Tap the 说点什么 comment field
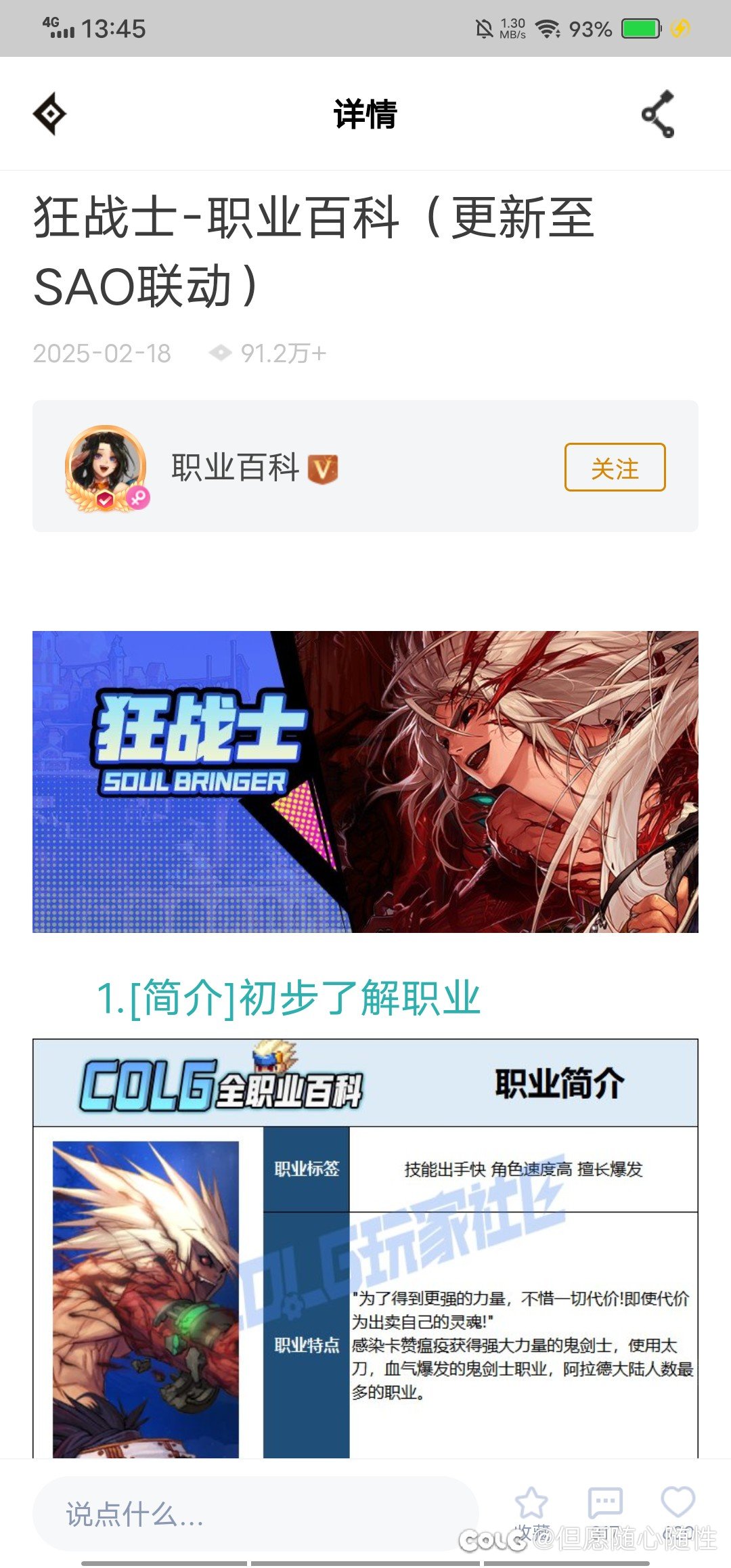The width and height of the screenshot is (731, 1568). tap(255, 1514)
